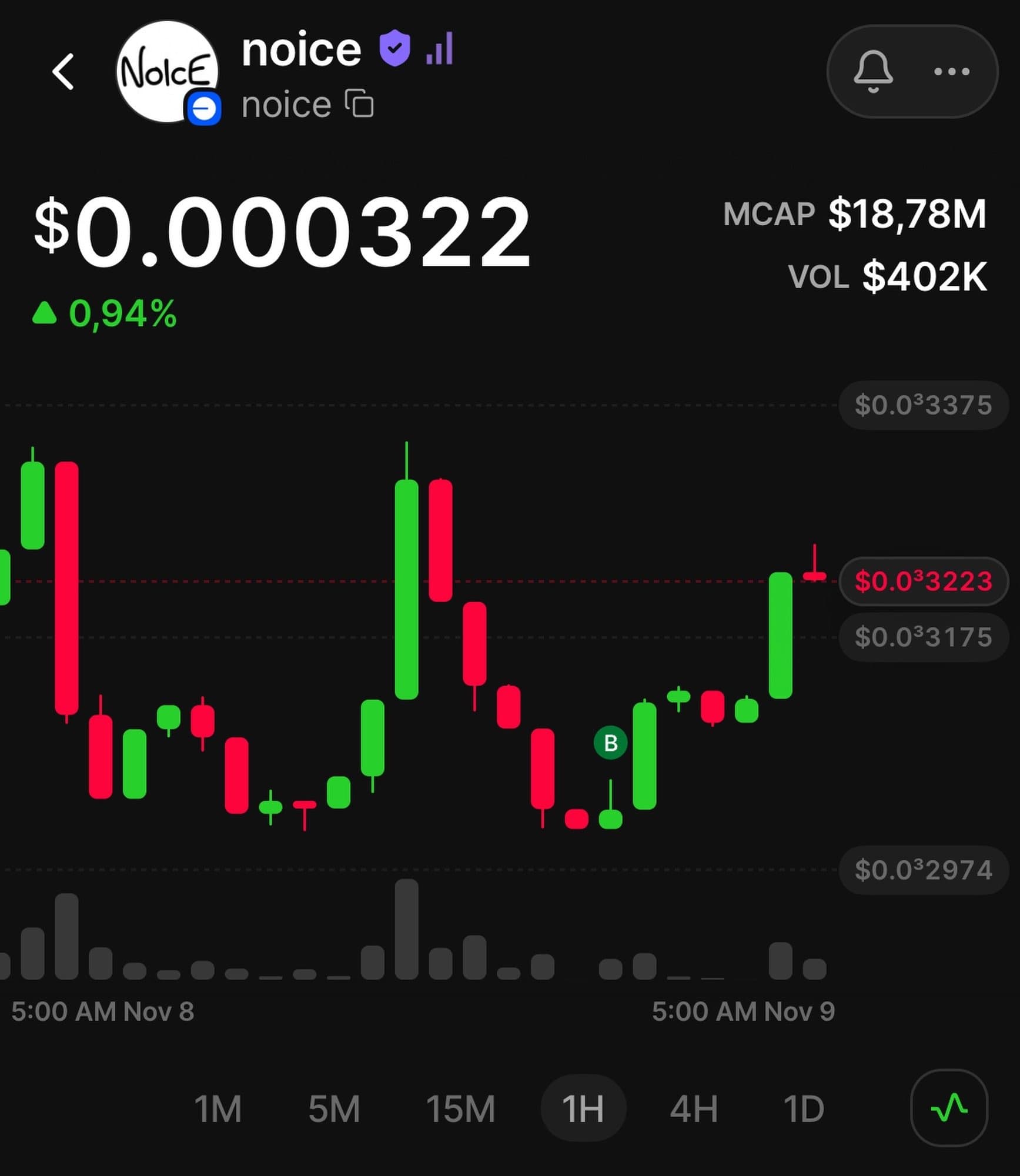Copy the noice token address
Viewport: 1020px width, 1176px height.
[x=359, y=104]
